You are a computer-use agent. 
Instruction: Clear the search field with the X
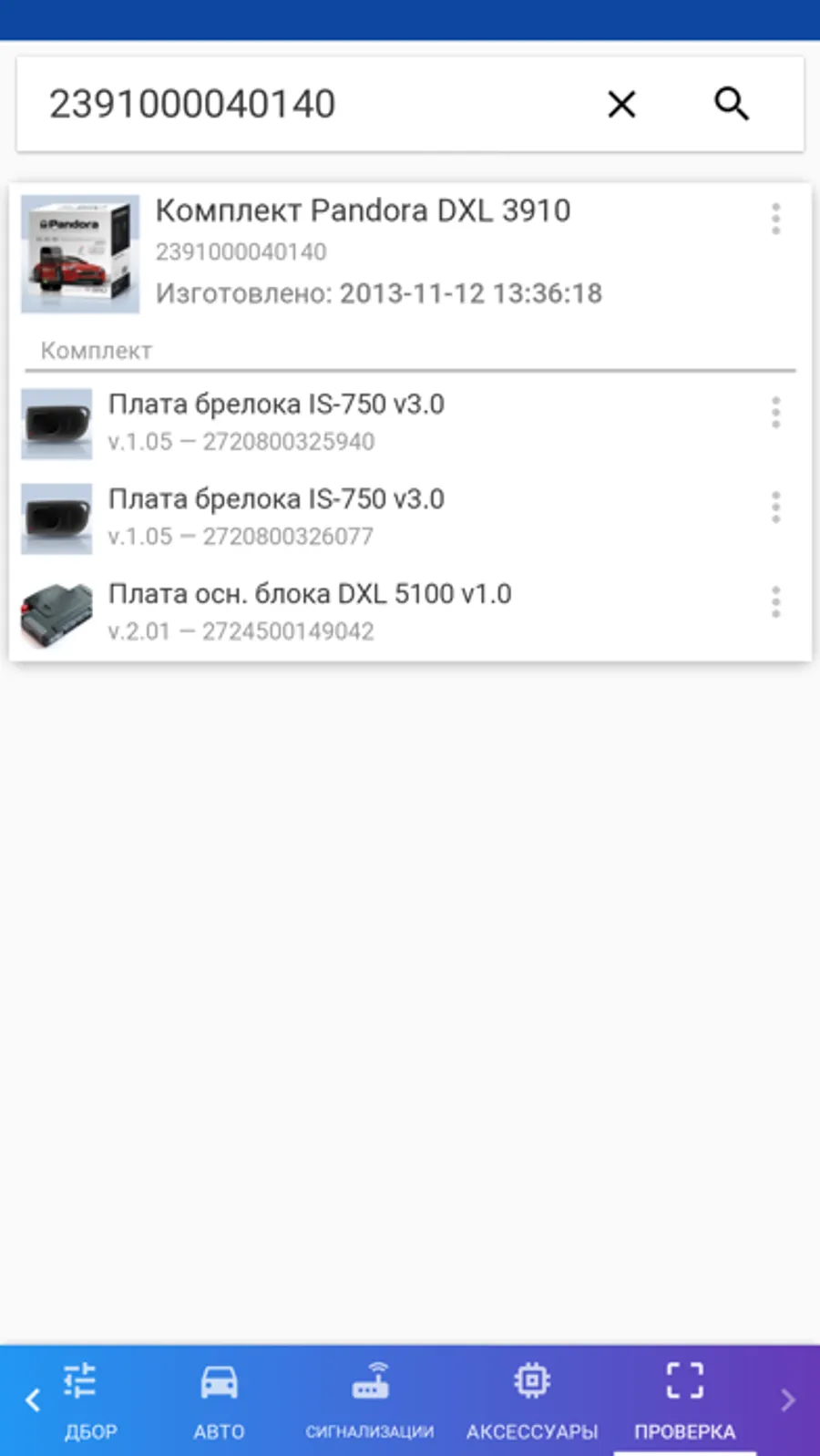point(621,105)
